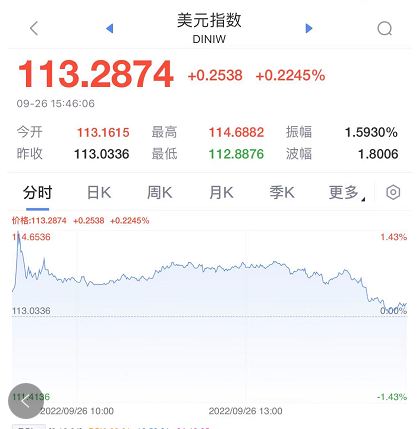418x429 pixels.
Task: Open chart settings with the hexagon icon
Action: pyautogui.click(x=393, y=192)
